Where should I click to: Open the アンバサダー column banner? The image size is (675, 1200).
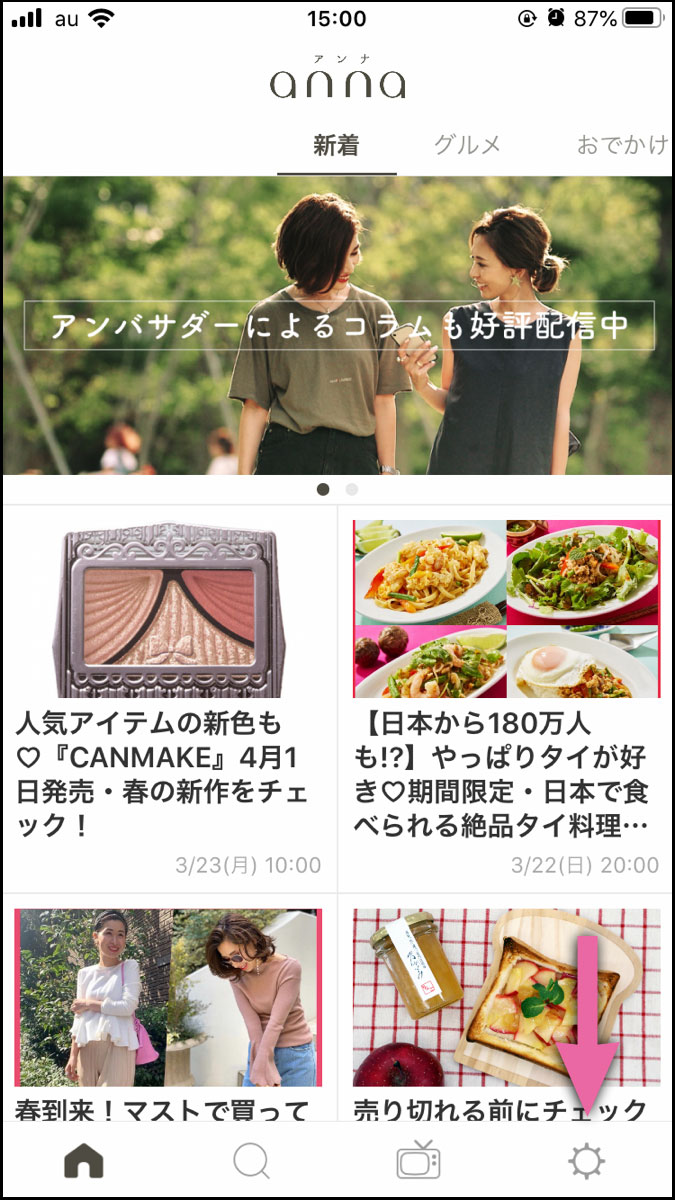pyautogui.click(x=338, y=325)
